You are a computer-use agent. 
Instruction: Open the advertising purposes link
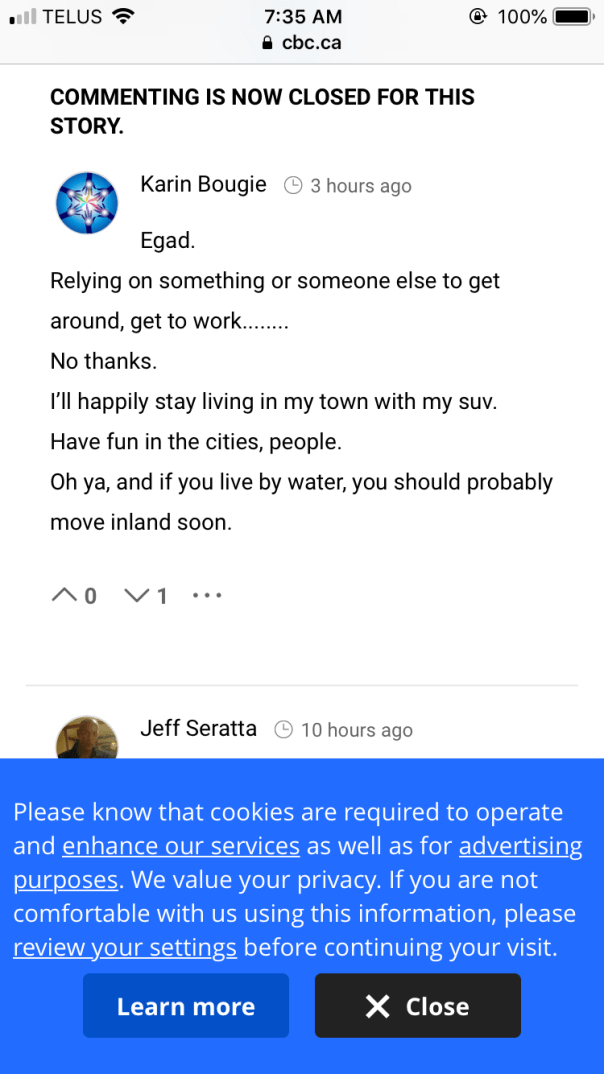tap(520, 846)
